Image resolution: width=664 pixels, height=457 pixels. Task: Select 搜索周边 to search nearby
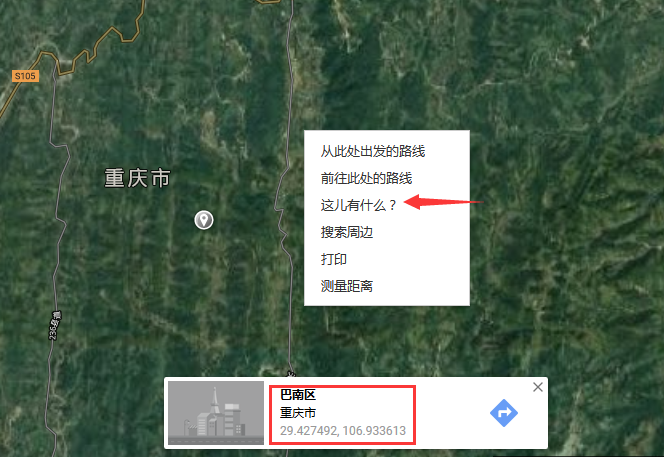[x=346, y=232]
